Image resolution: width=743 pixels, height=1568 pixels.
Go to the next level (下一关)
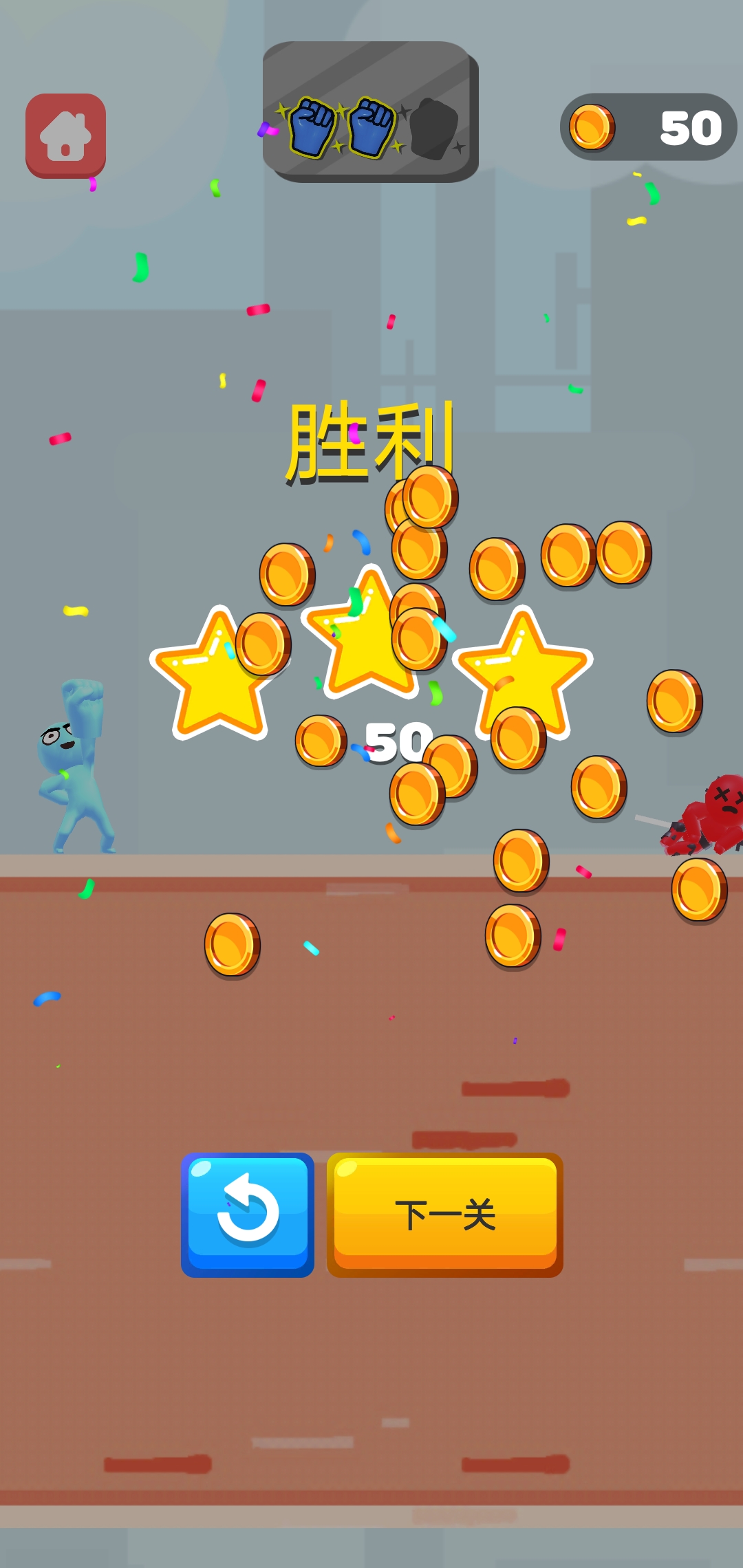coord(445,1214)
